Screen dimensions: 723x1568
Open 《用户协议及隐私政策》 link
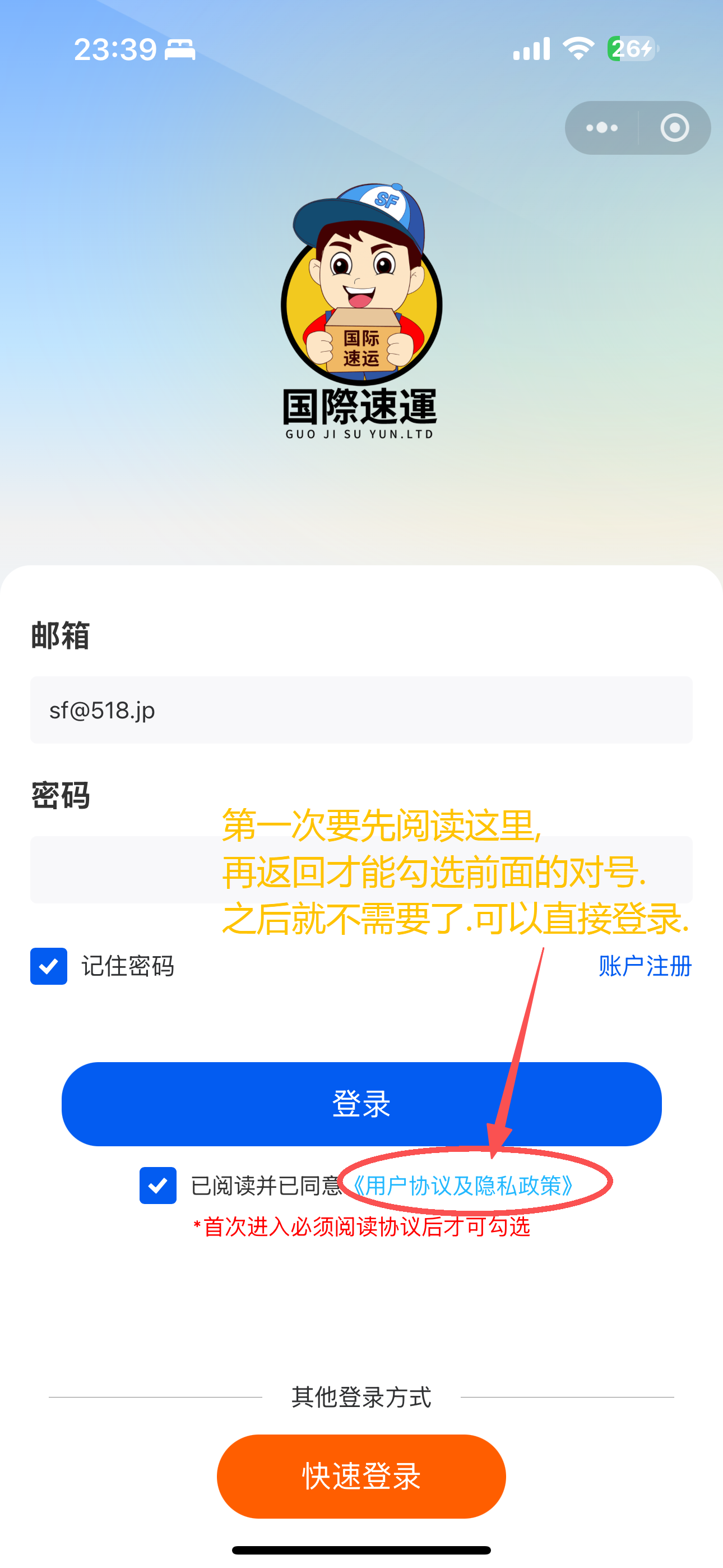[462, 1185]
